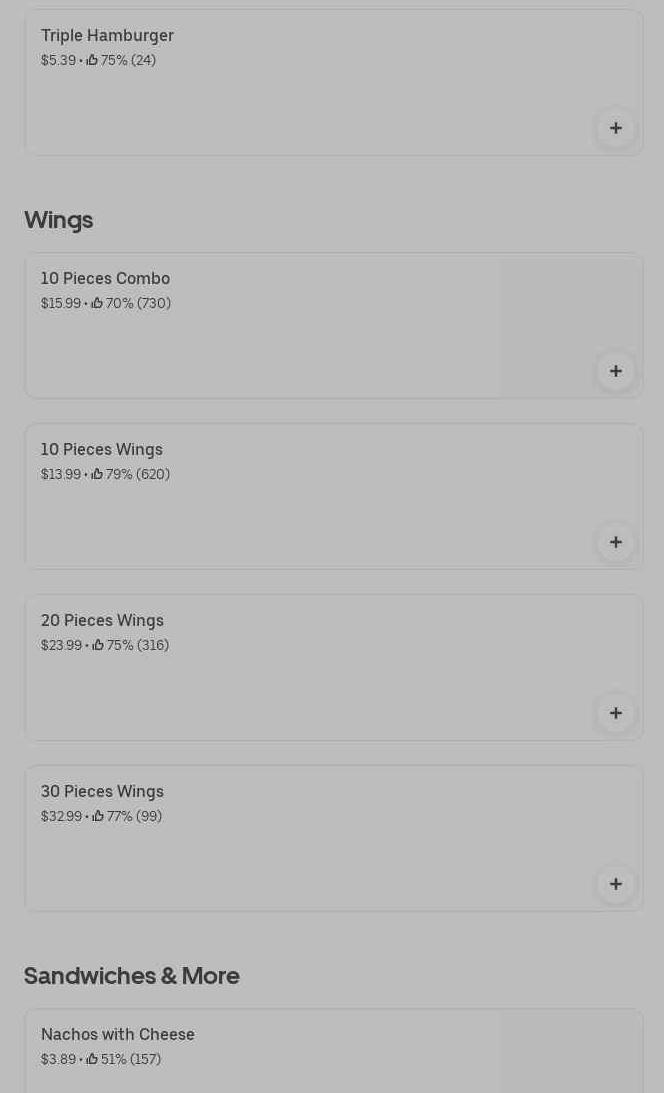Image resolution: width=664 pixels, height=1093 pixels.
Task: Add 10 Pieces Wings to the cart
Action: (615, 542)
